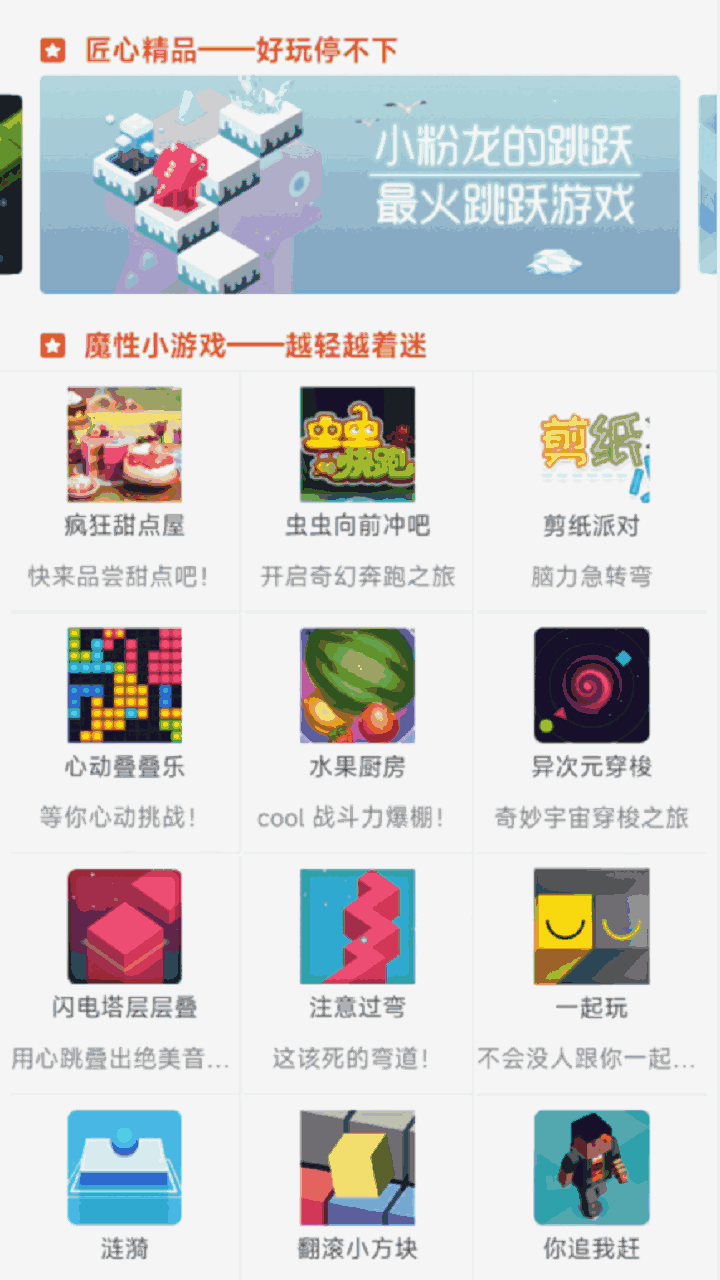Select the 翻滚小方块 cube icon
720x1280 pixels.
tap(357, 1167)
